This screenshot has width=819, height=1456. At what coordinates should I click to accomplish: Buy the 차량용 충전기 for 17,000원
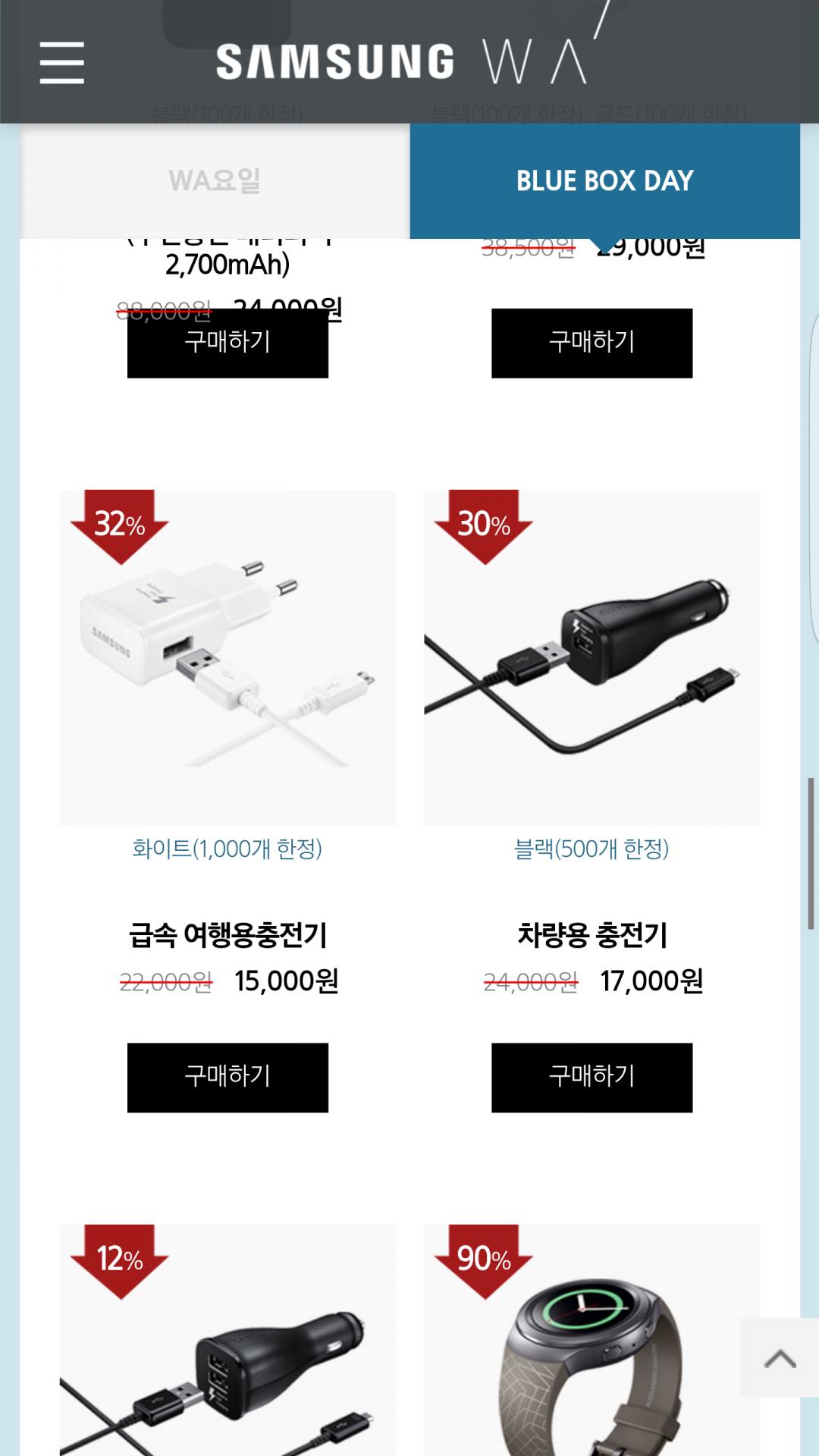tap(591, 1077)
